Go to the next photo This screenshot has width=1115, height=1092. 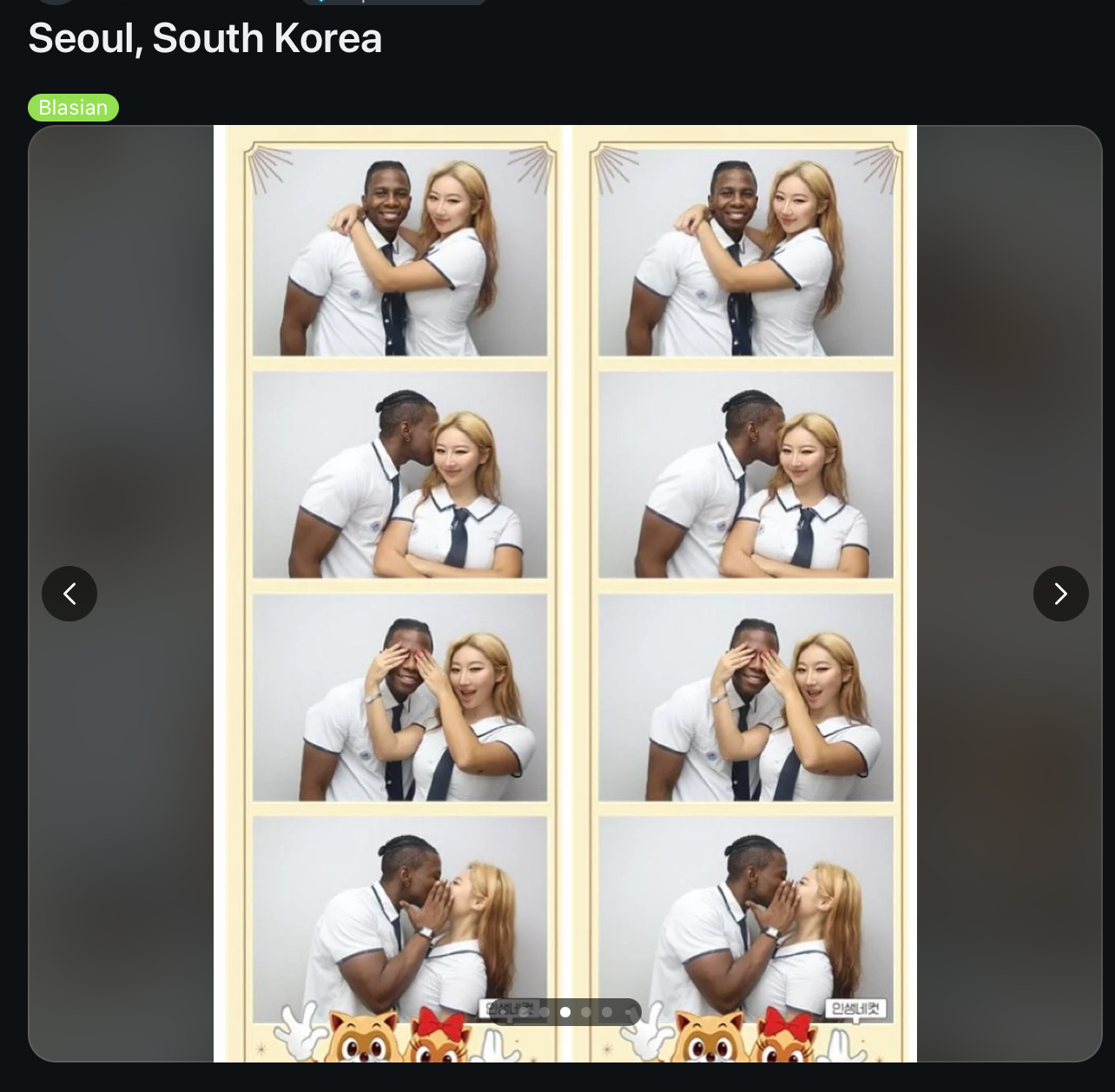(x=1060, y=594)
